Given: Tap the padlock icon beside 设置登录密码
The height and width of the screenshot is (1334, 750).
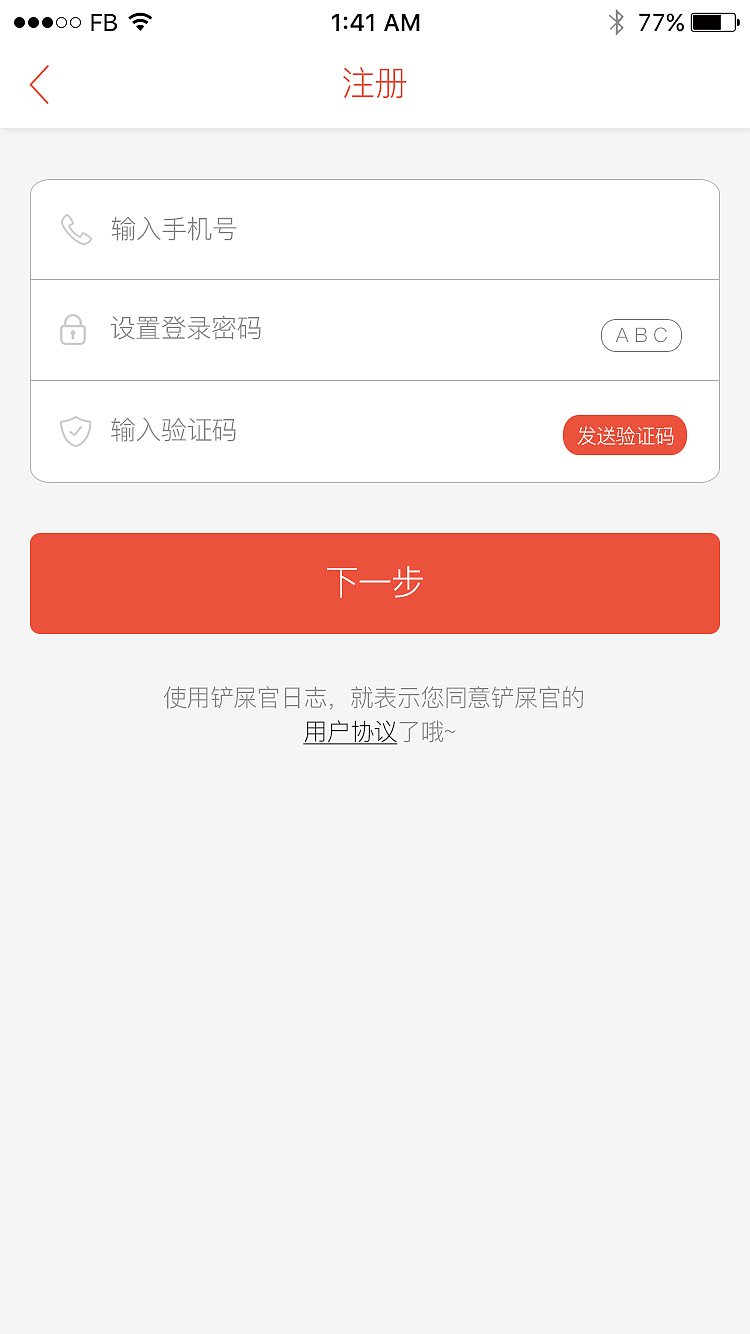Looking at the screenshot, I should coord(75,330).
